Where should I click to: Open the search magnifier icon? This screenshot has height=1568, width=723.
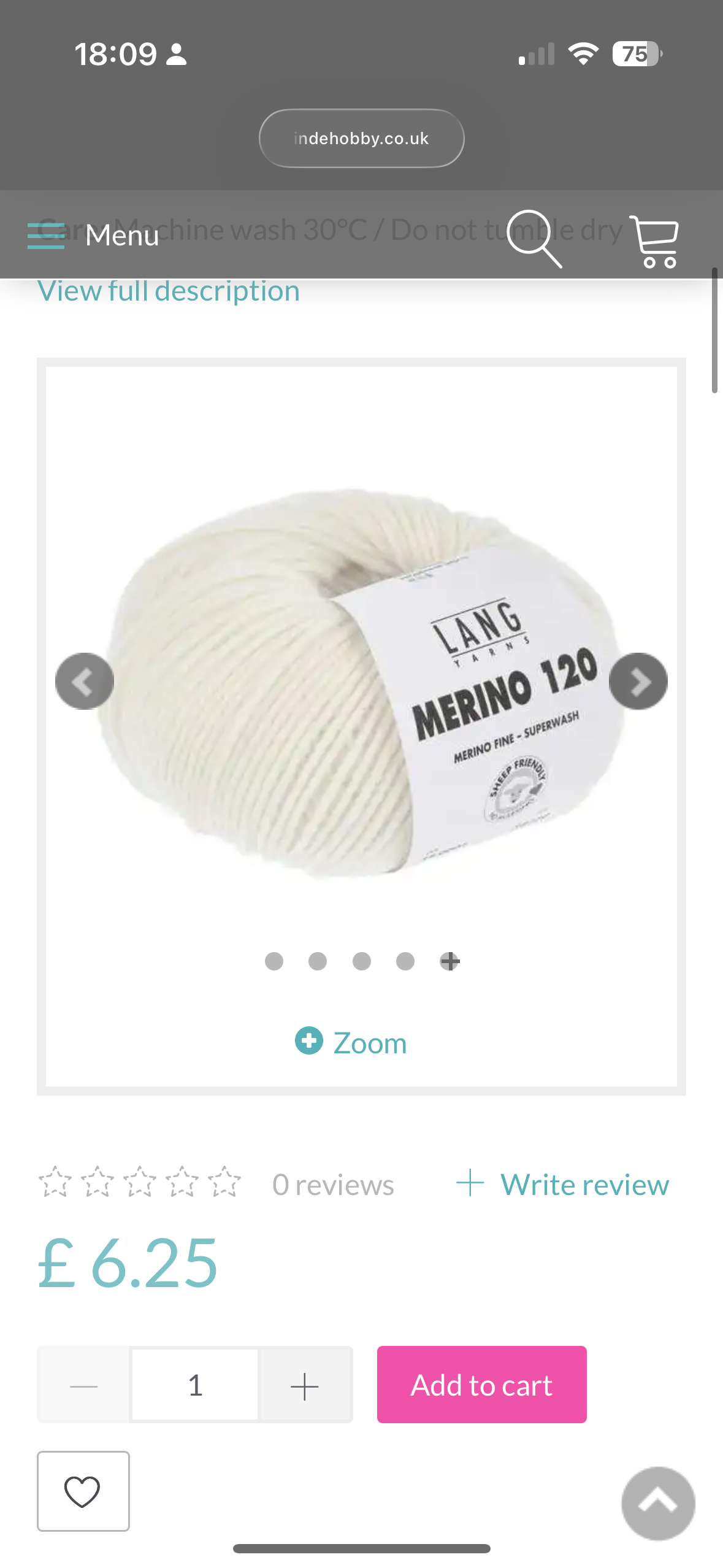(534, 238)
